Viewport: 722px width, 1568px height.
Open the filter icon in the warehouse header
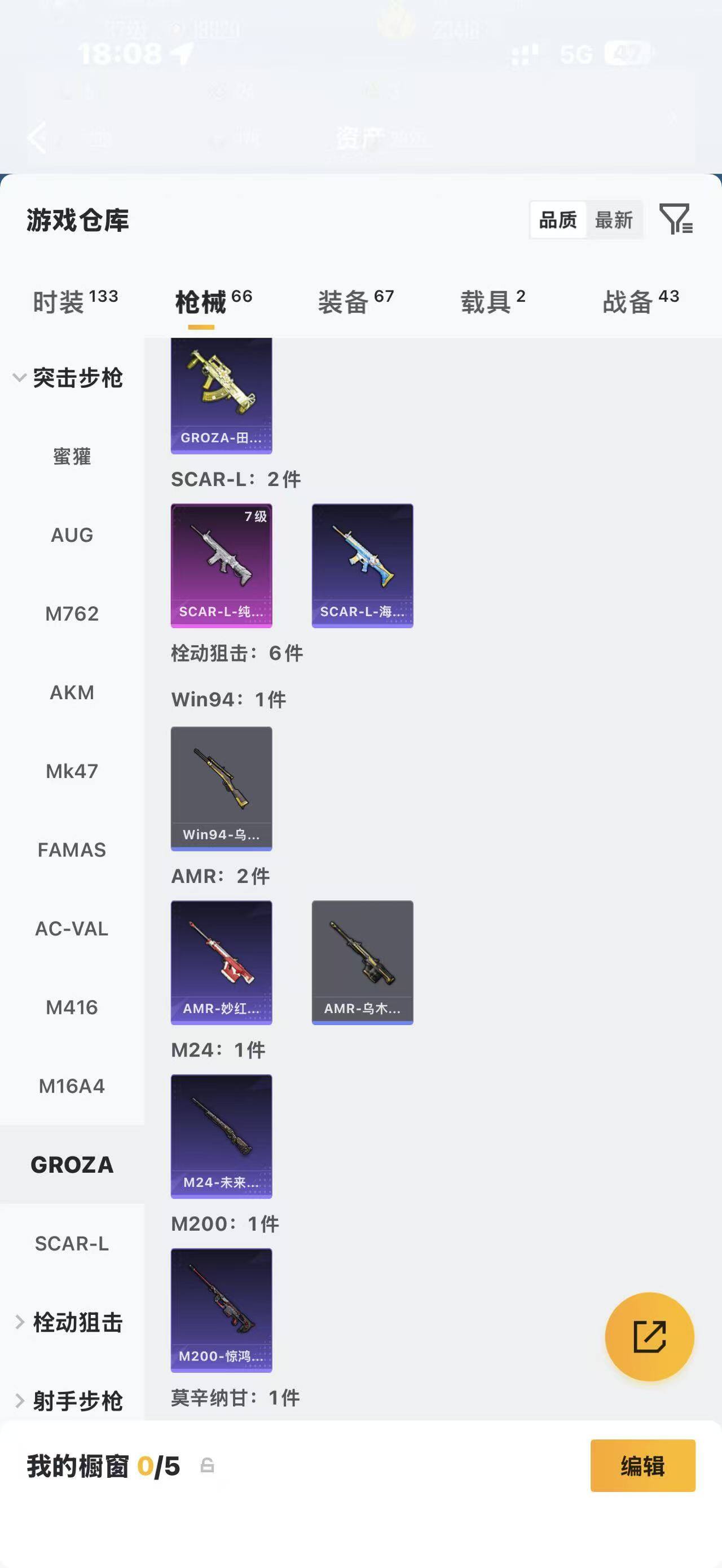click(x=676, y=219)
